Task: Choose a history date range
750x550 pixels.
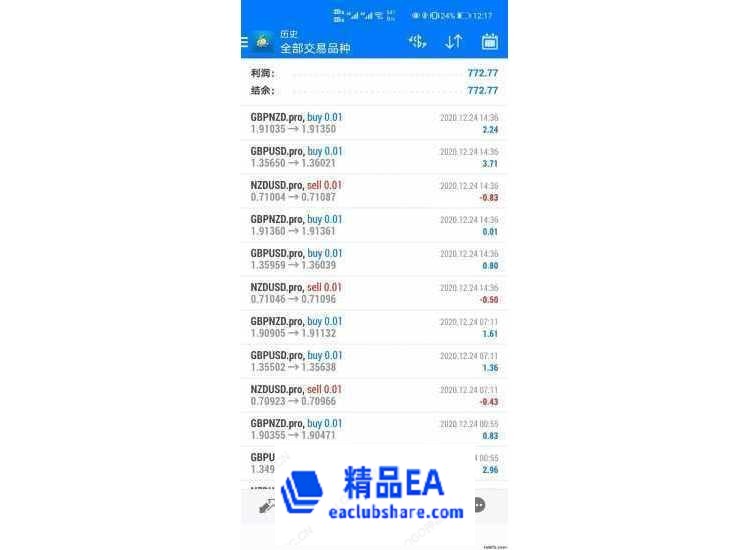Action: [x=490, y=42]
